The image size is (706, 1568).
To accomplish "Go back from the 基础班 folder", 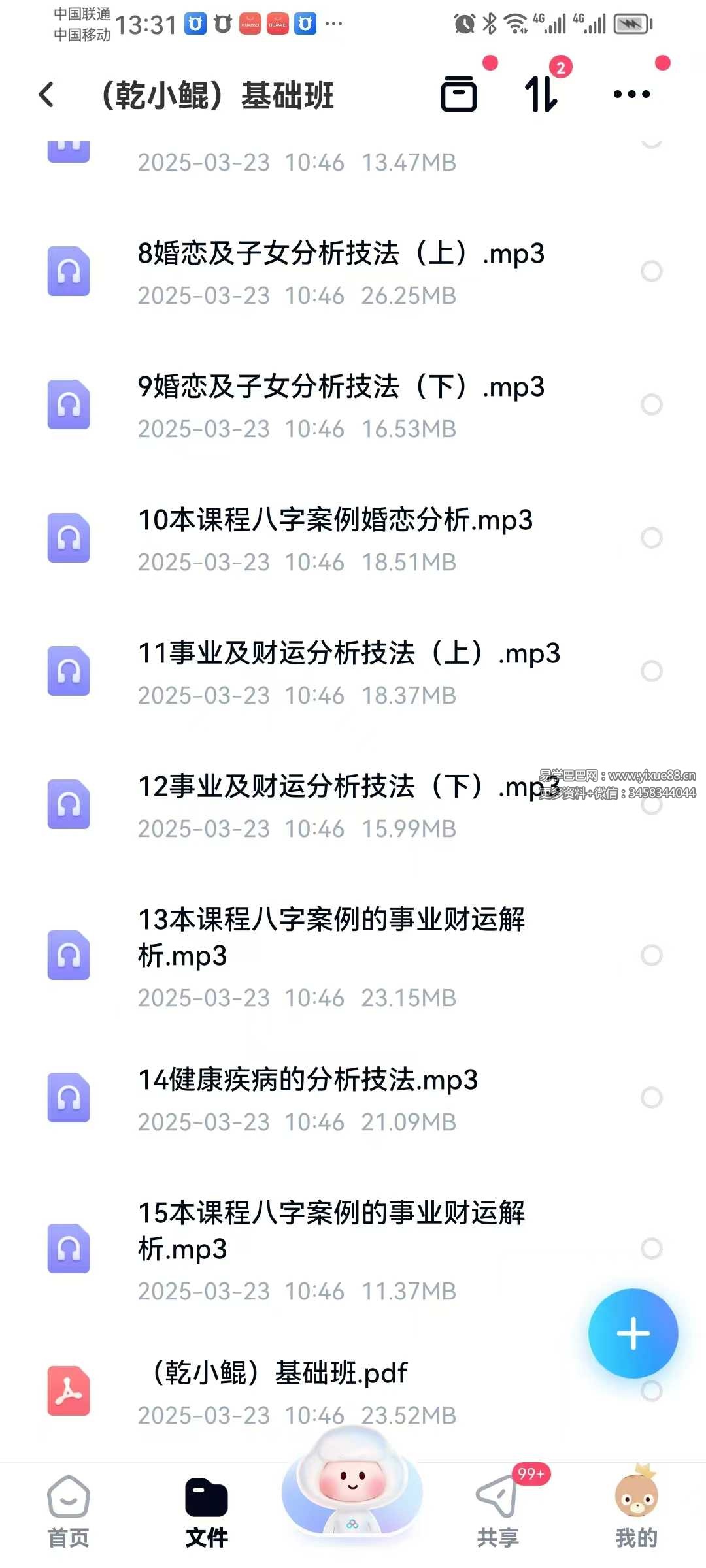I will (x=47, y=95).
